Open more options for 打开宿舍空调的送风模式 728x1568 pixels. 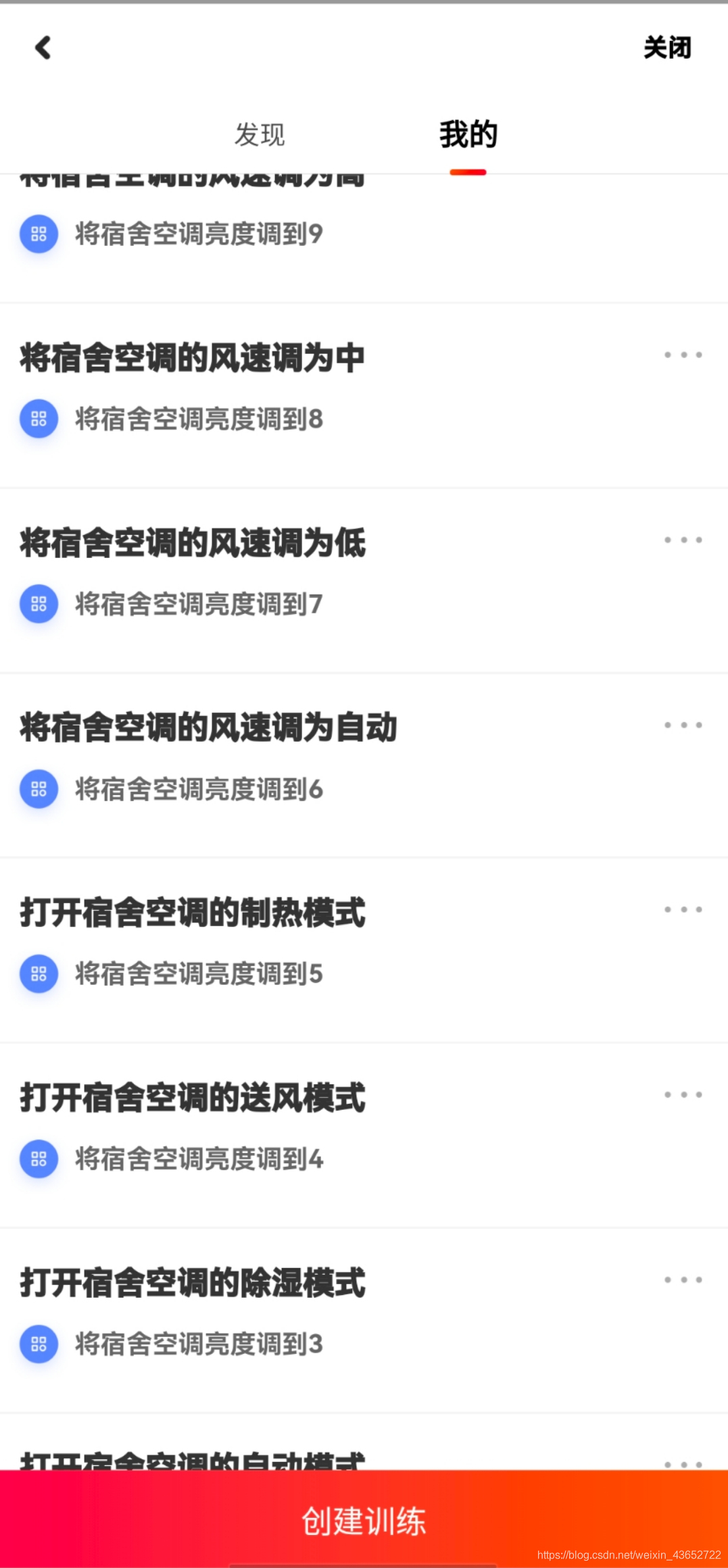click(683, 1094)
